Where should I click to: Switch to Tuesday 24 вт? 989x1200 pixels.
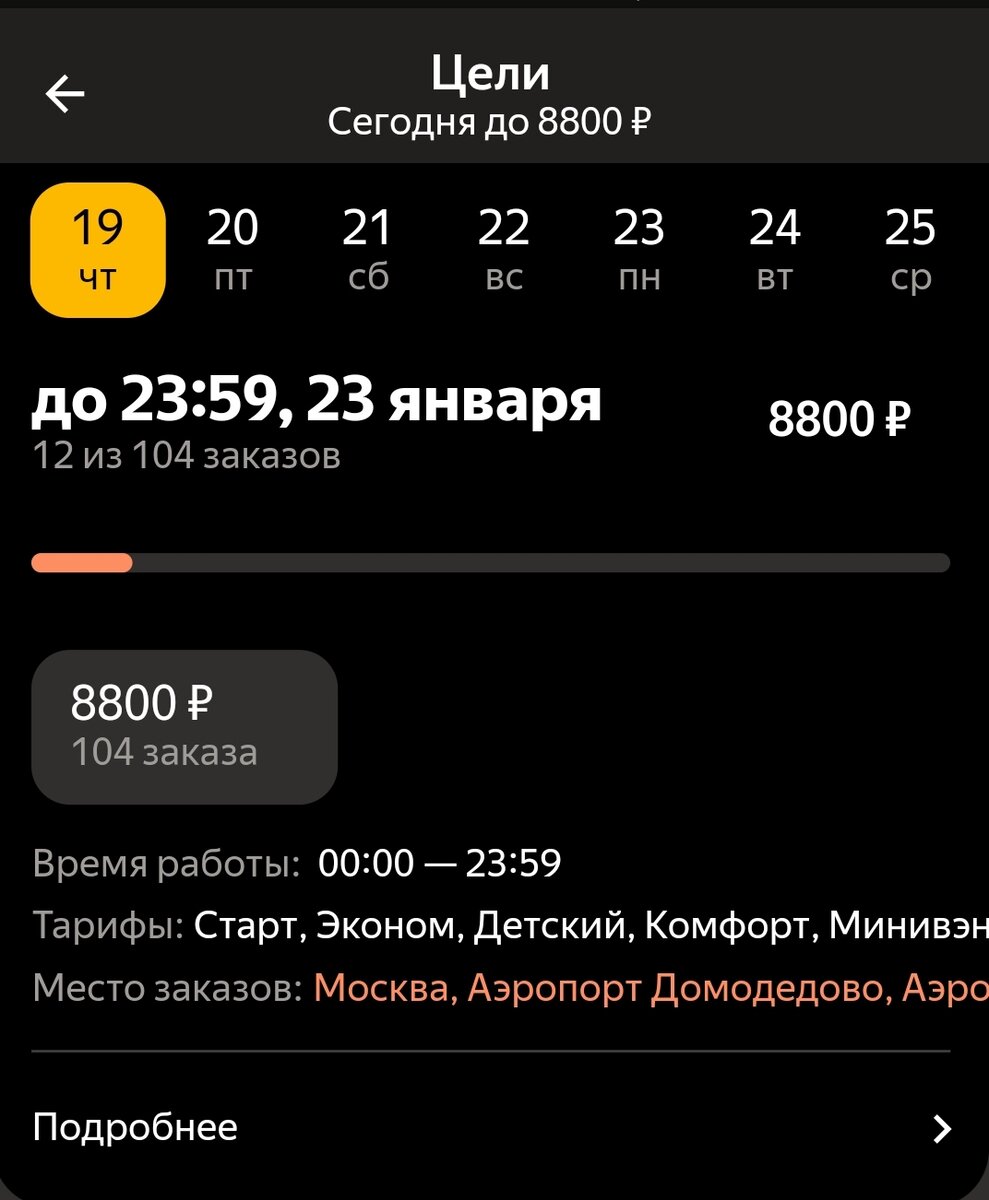(775, 248)
